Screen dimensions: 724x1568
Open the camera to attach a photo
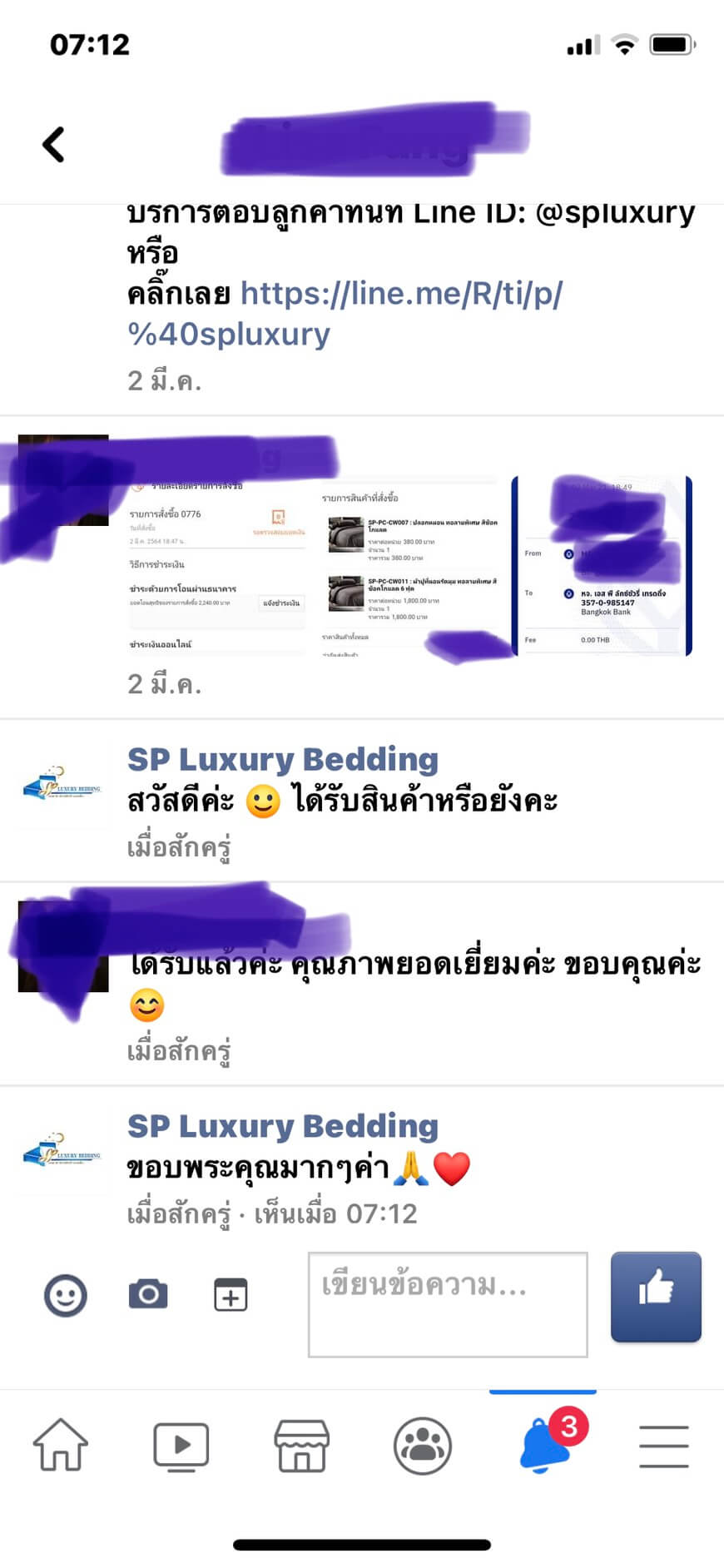point(148,1295)
